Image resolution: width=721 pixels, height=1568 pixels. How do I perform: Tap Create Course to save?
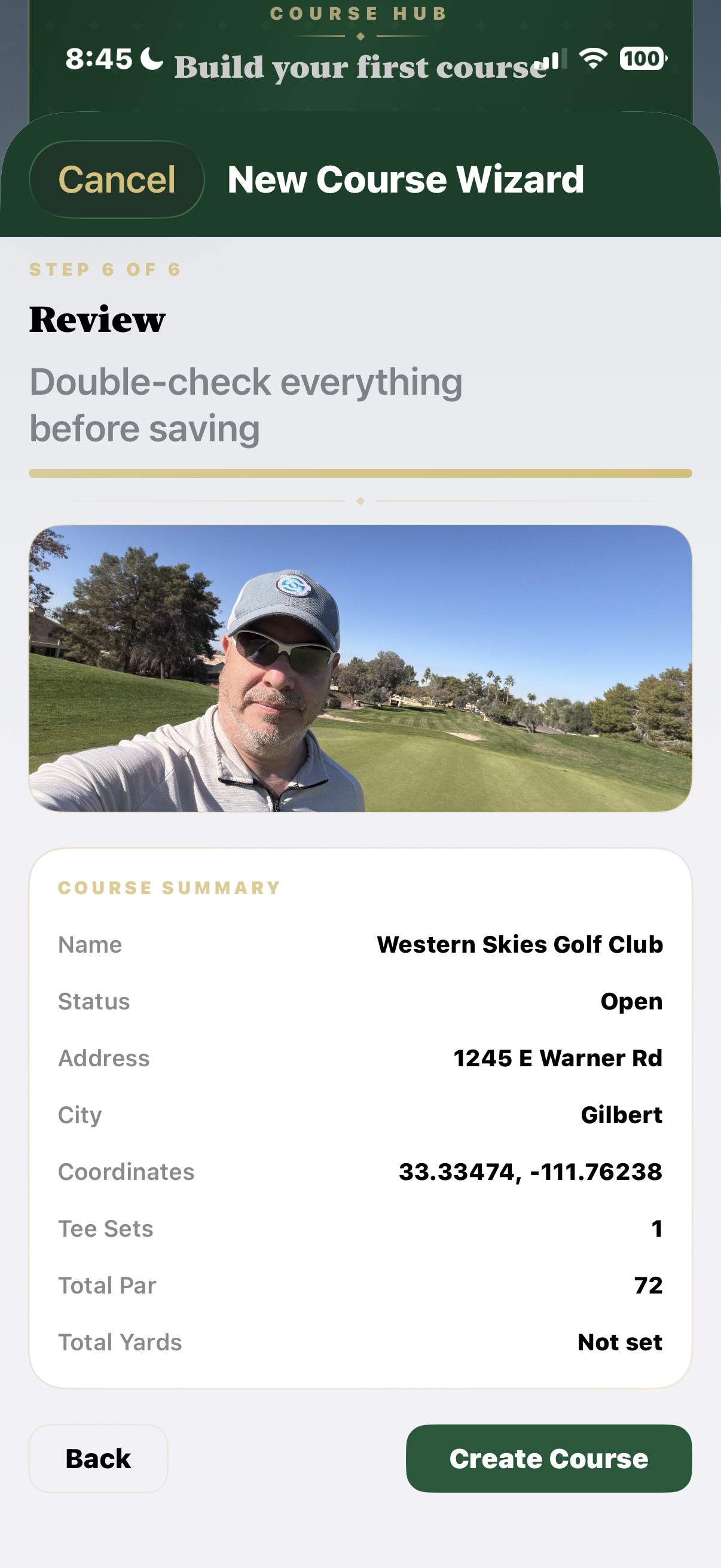coord(548,1459)
